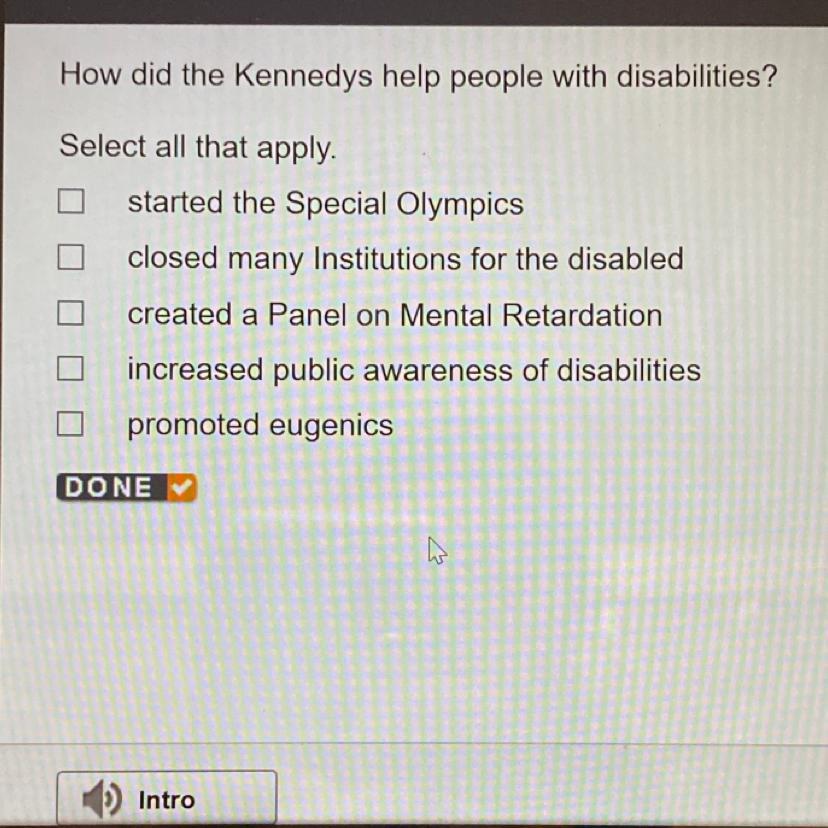Submit answers with the DONE button

point(127,488)
